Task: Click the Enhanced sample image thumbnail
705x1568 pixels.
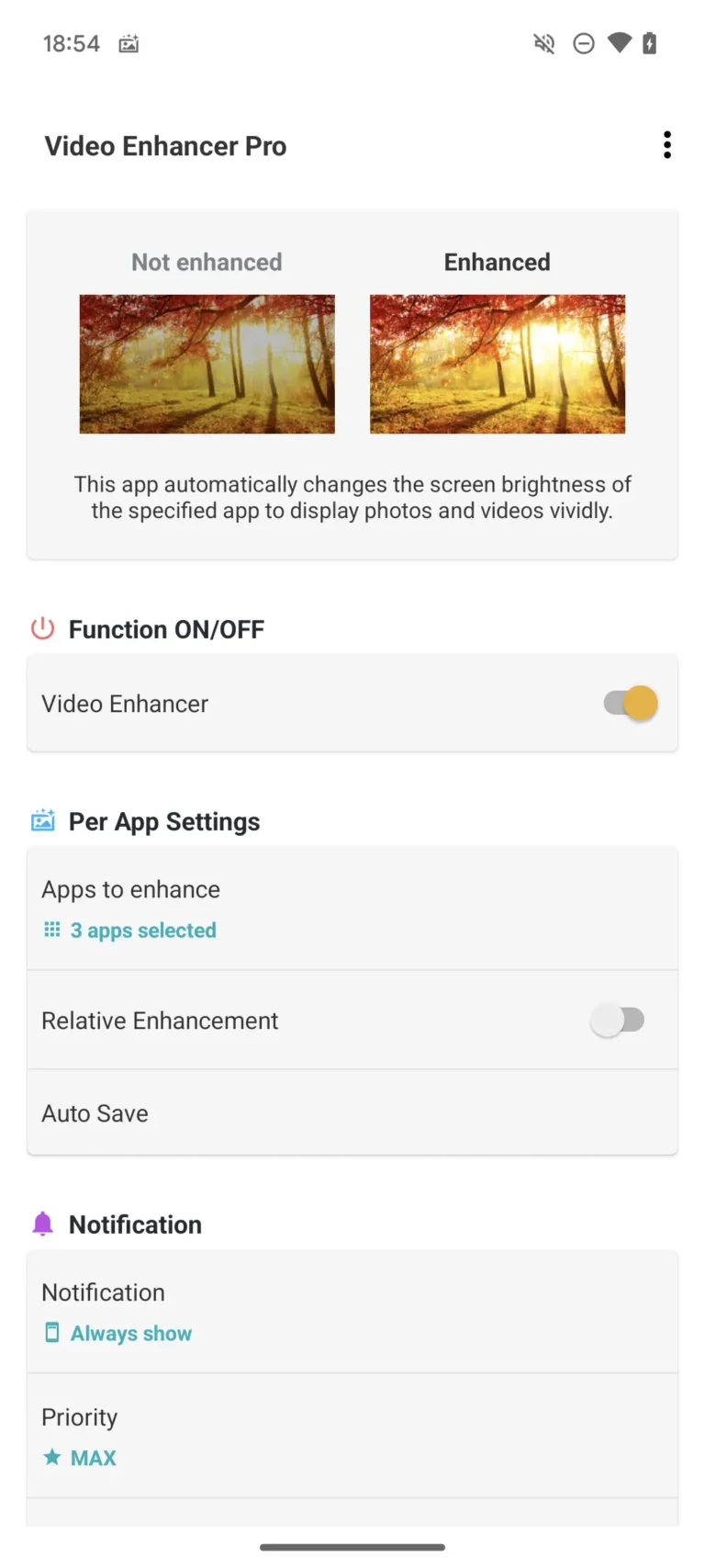Action: (497, 364)
